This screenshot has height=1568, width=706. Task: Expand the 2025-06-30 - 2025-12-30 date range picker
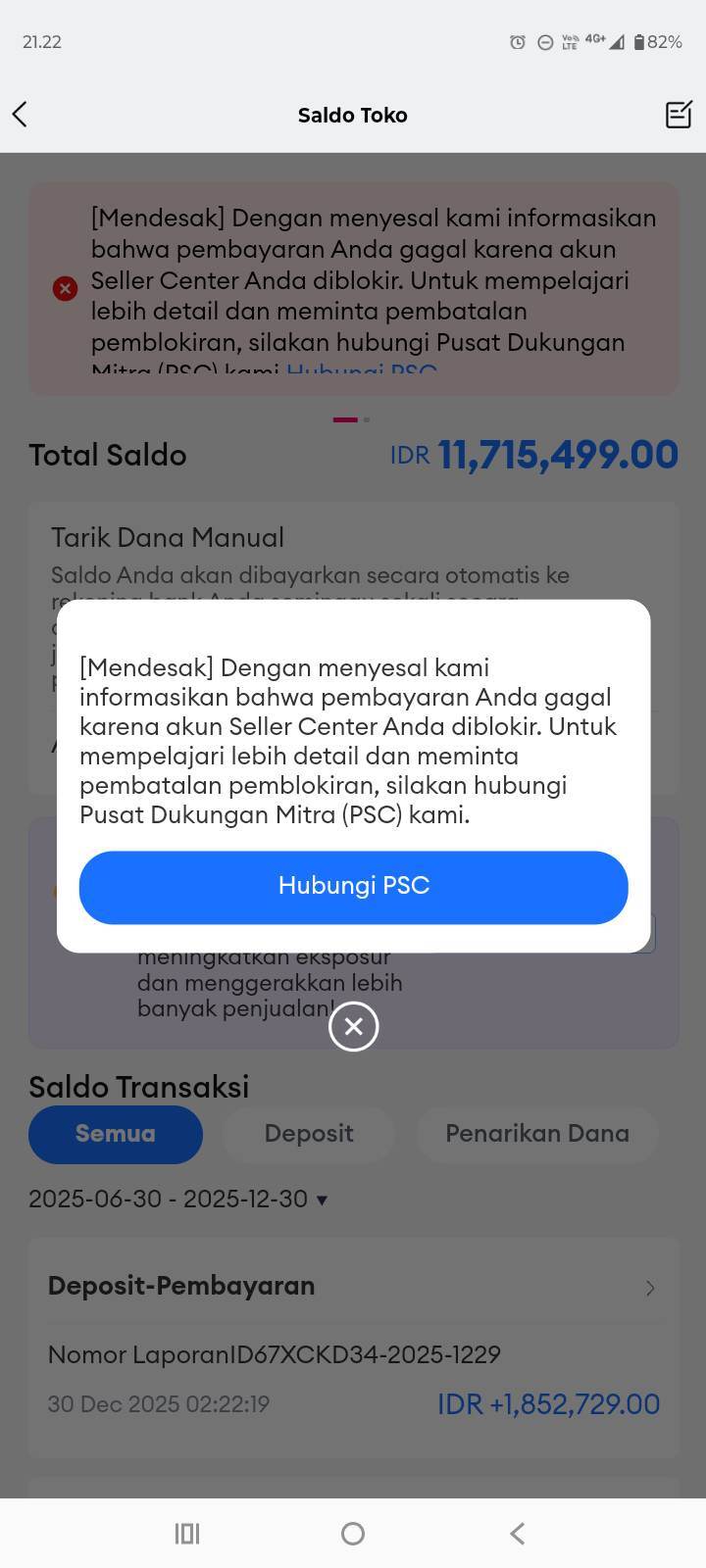(x=178, y=1200)
